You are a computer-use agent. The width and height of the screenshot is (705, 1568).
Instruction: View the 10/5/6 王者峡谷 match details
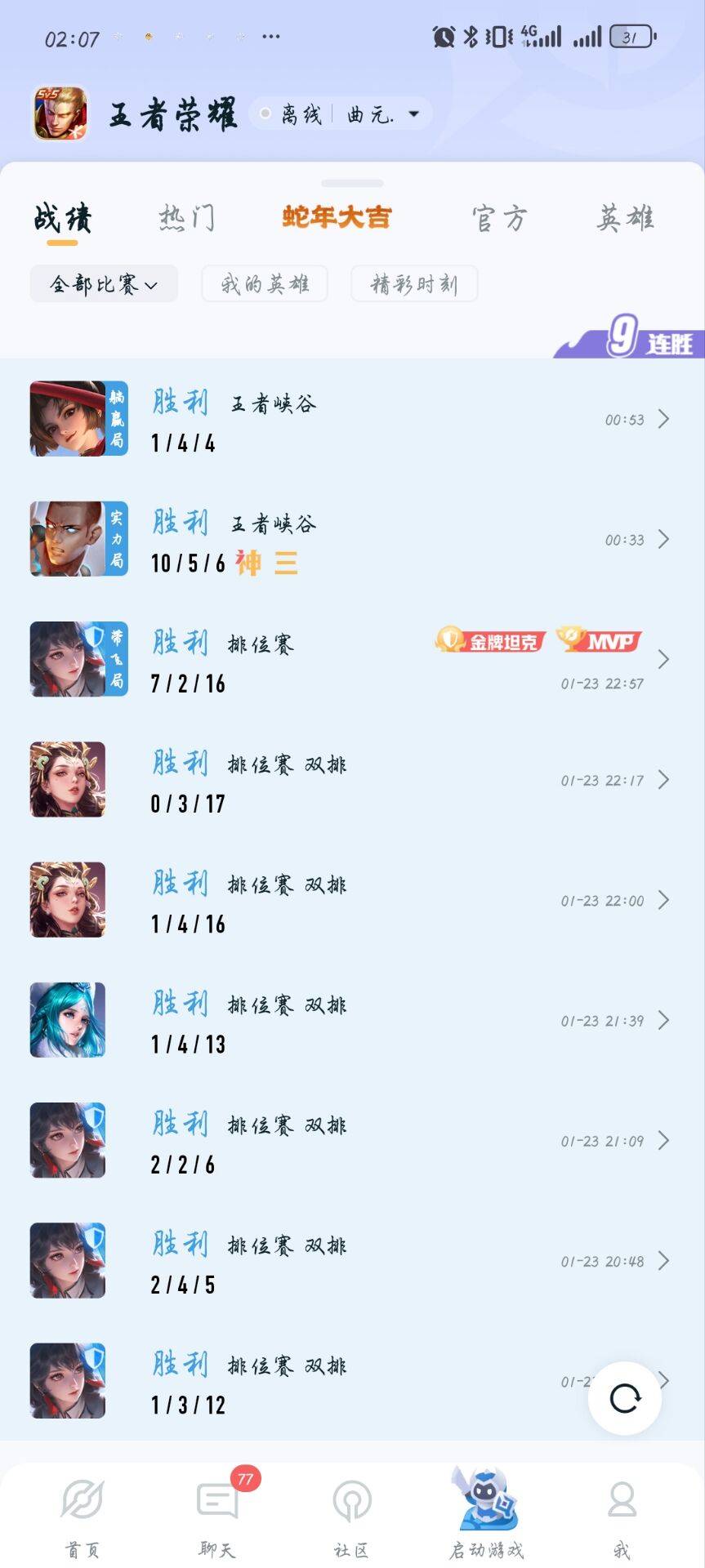tap(352, 539)
